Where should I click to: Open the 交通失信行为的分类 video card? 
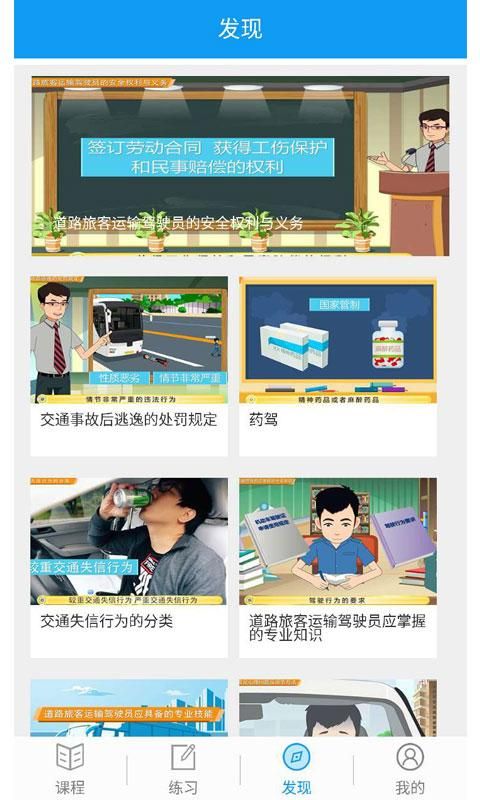click(x=129, y=567)
